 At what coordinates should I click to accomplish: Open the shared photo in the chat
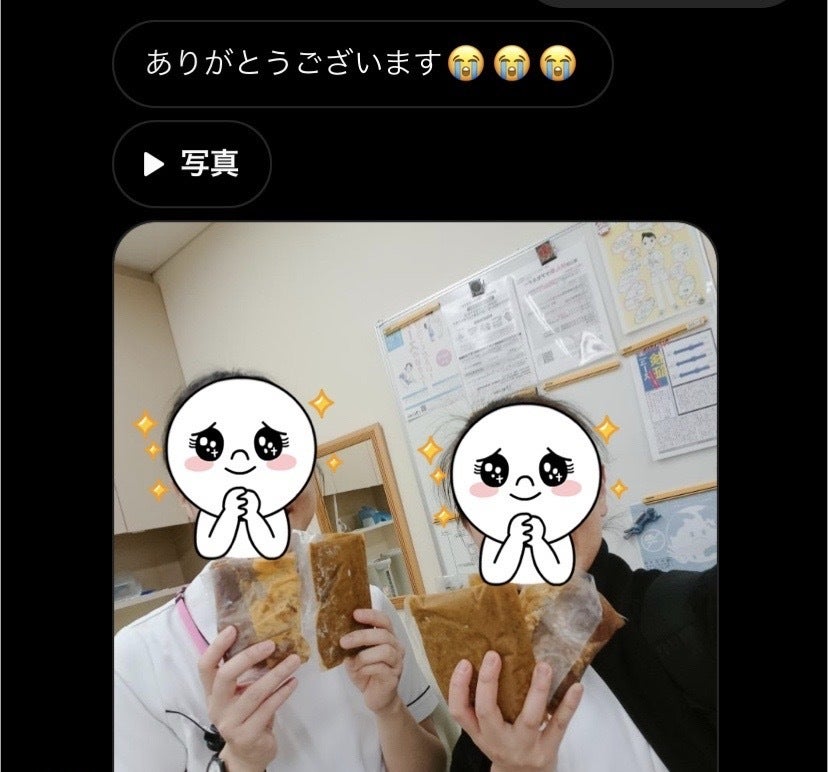[415, 500]
